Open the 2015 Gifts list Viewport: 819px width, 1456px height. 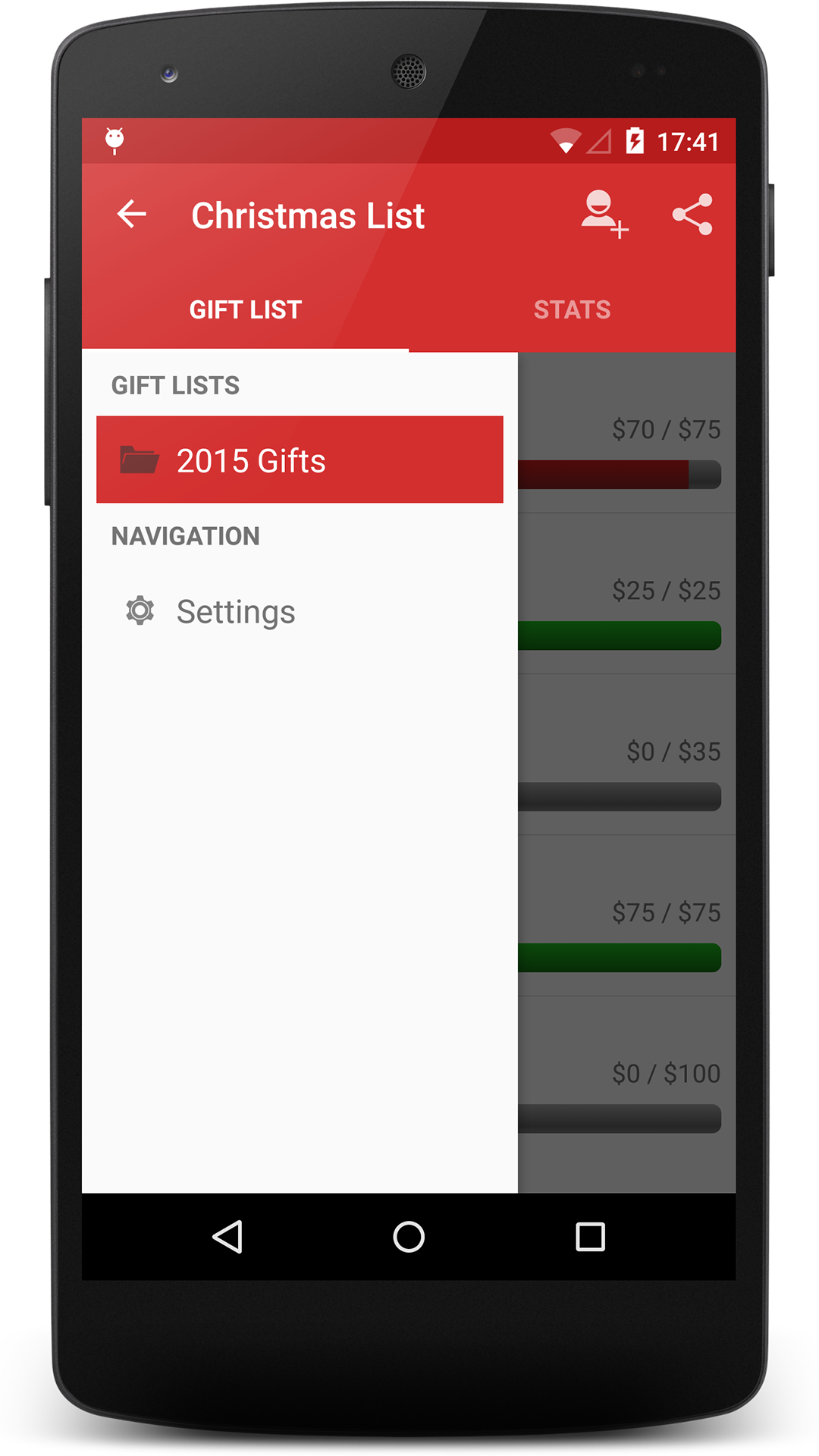(300, 460)
